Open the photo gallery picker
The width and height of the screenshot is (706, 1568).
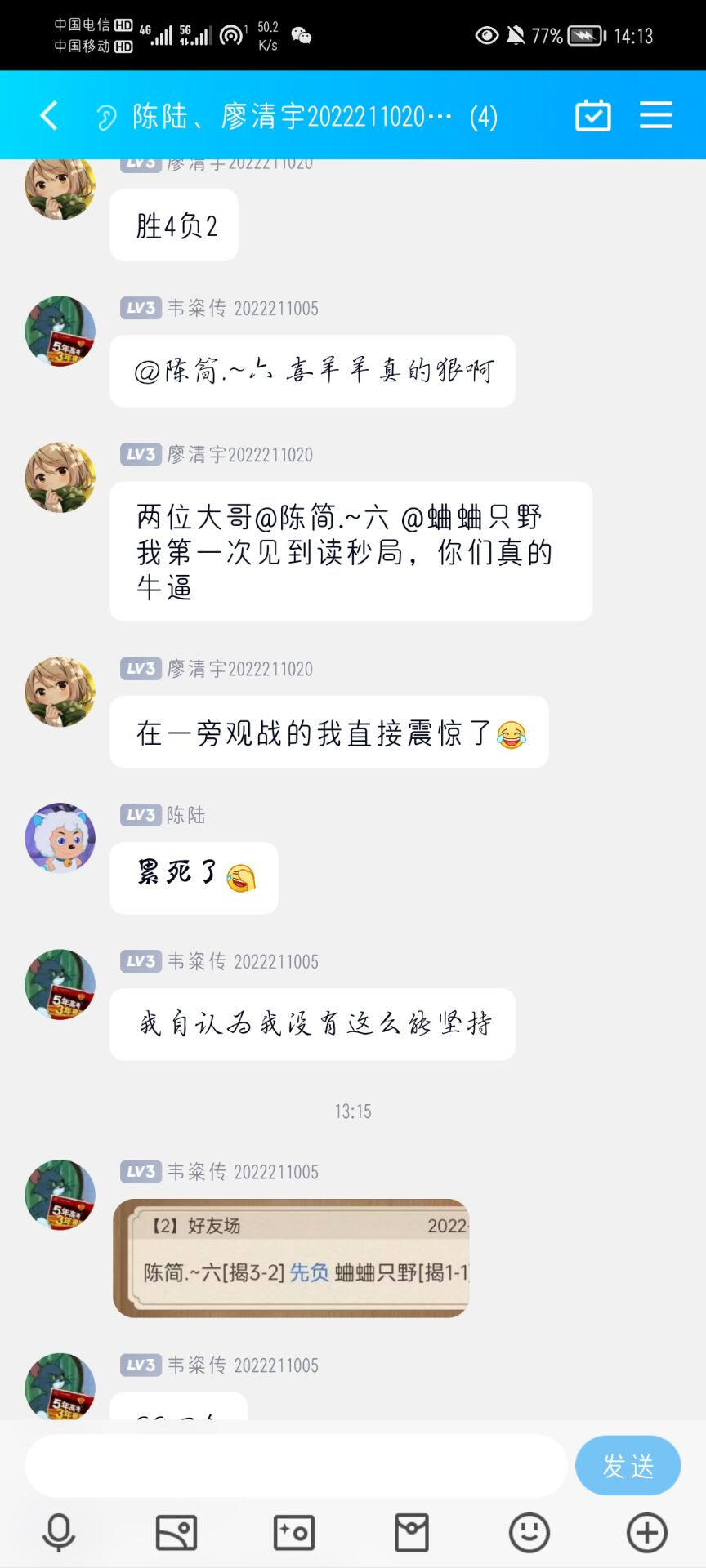coord(176,1533)
